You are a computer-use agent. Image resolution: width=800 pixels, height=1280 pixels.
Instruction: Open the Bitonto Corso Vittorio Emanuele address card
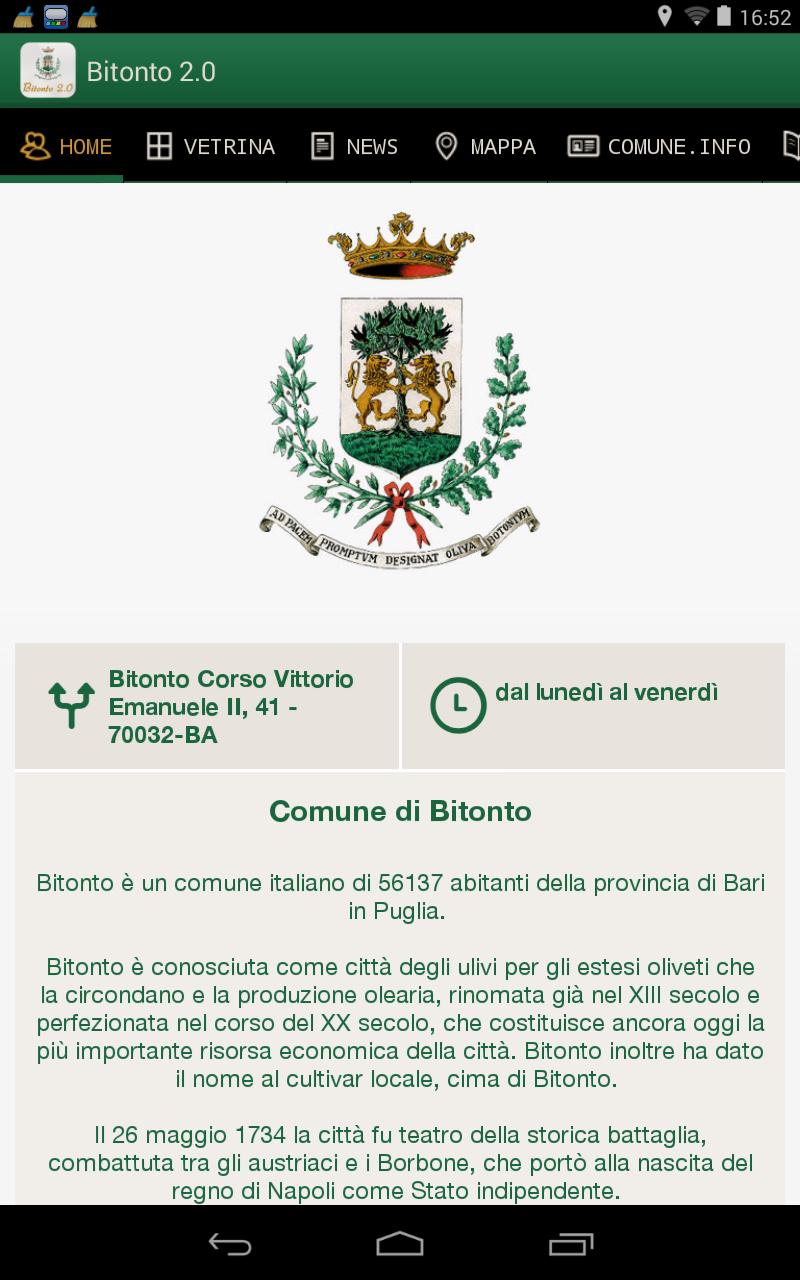[207, 706]
